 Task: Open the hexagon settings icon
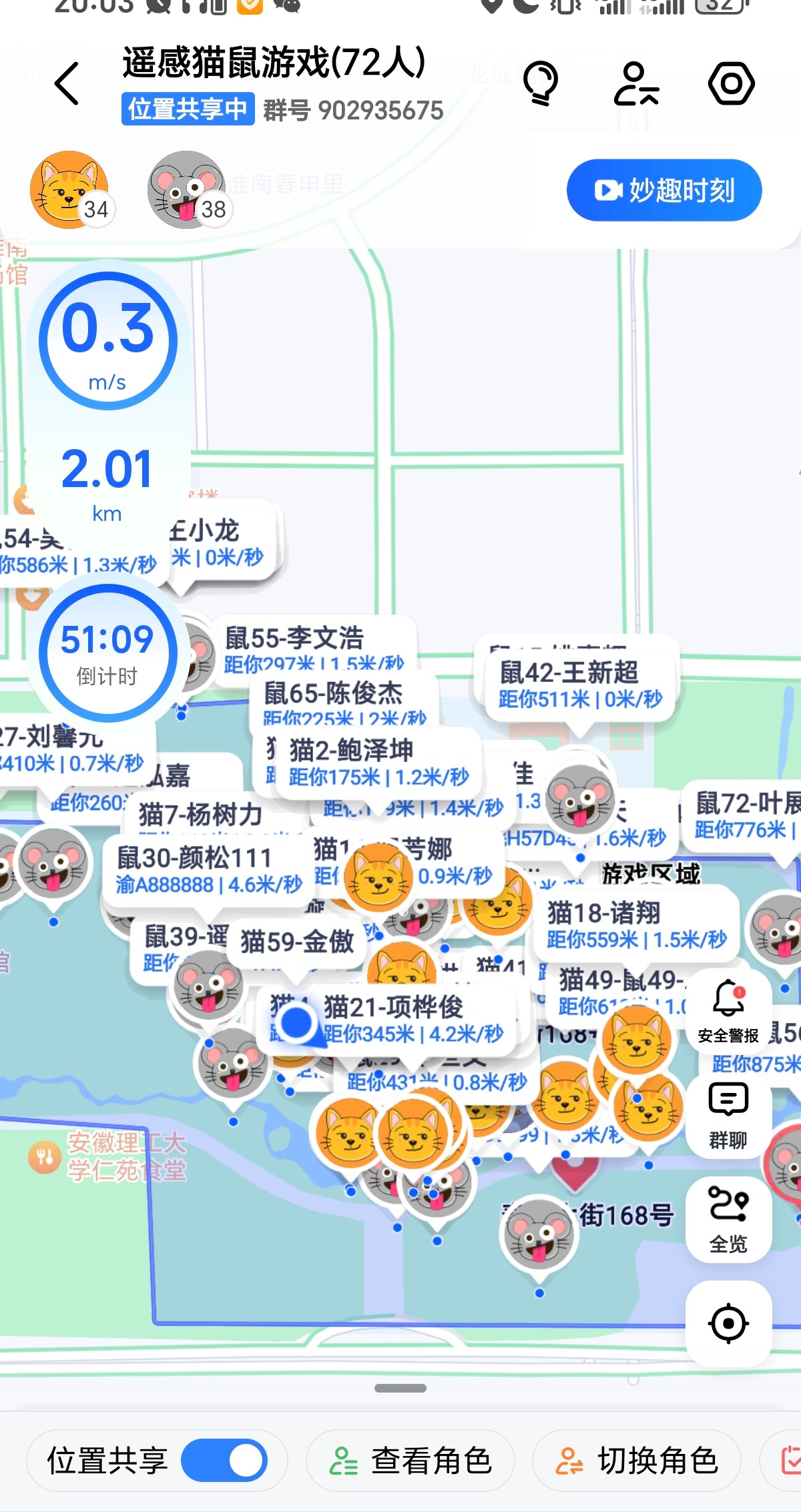tap(731, 84)
